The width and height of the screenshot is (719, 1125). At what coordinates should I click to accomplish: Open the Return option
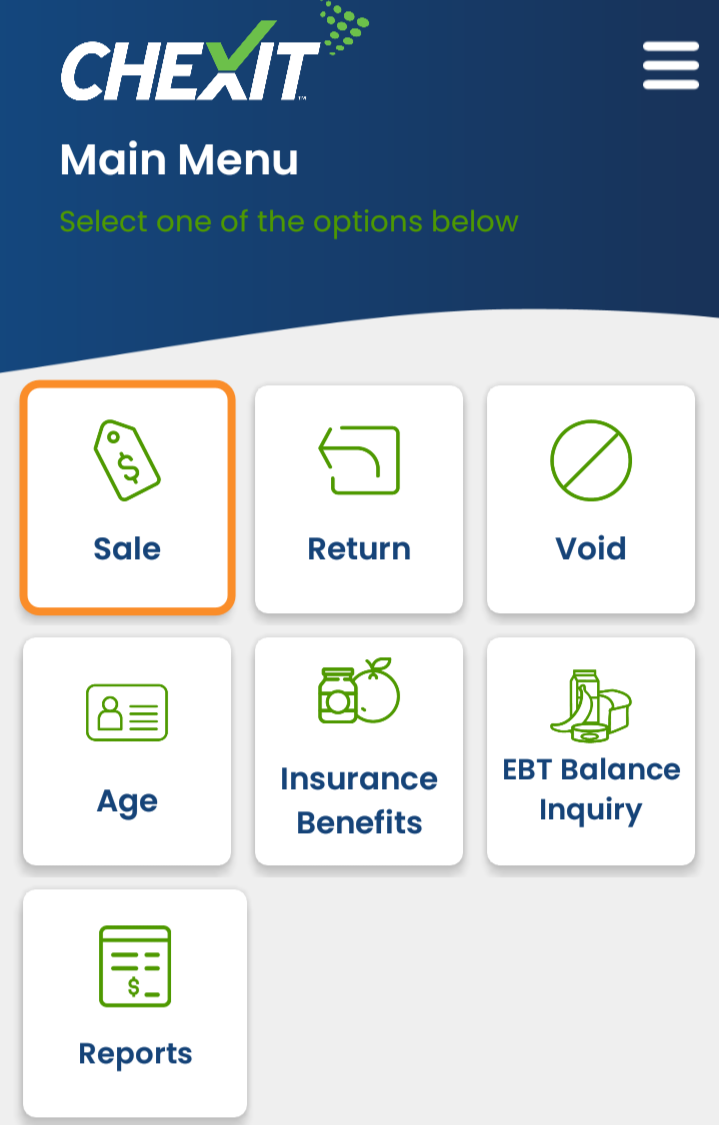tap(359, 497)
